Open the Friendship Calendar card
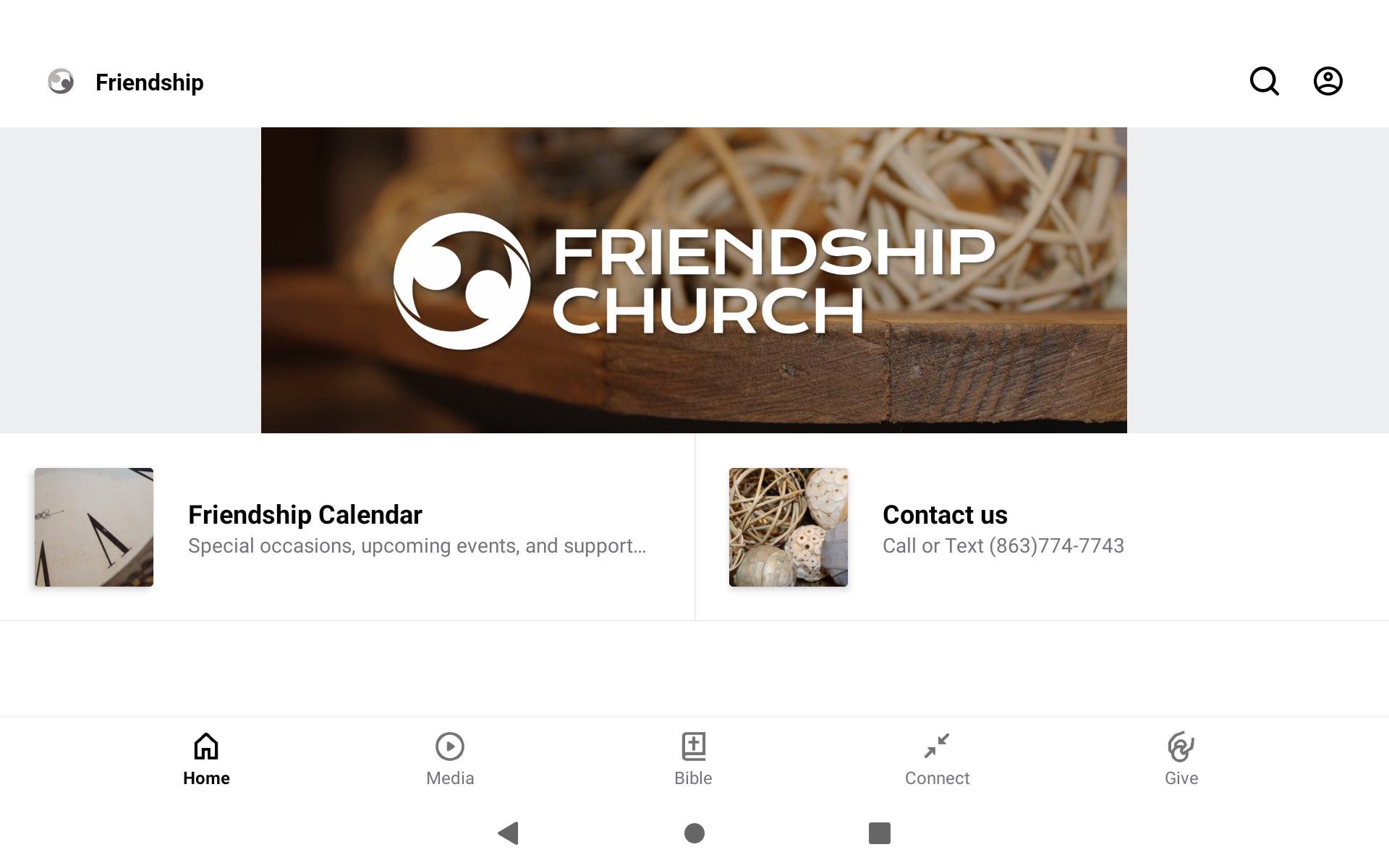The image size is (1389, 868). [347, 527]
